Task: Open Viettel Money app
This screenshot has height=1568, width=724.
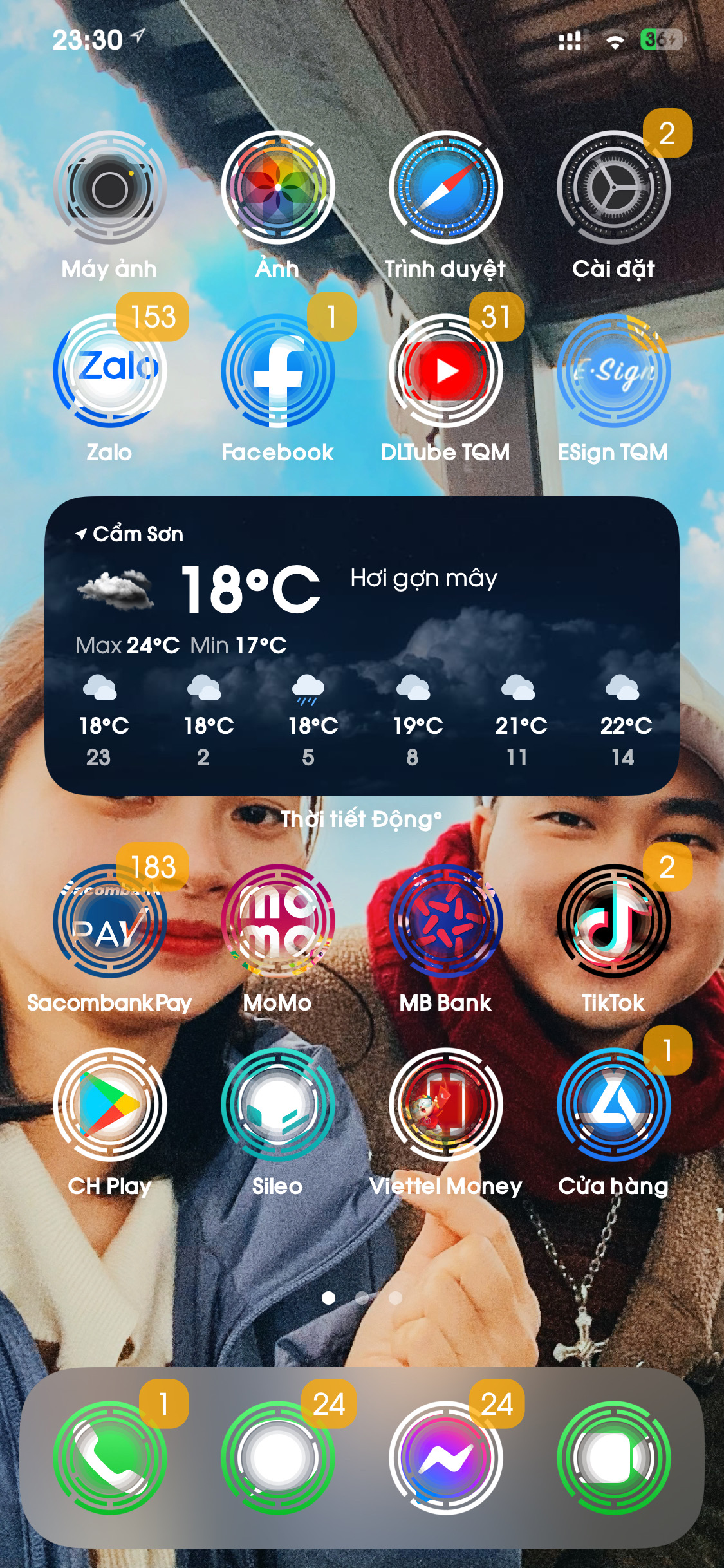Action: (x=445, y=1105)
